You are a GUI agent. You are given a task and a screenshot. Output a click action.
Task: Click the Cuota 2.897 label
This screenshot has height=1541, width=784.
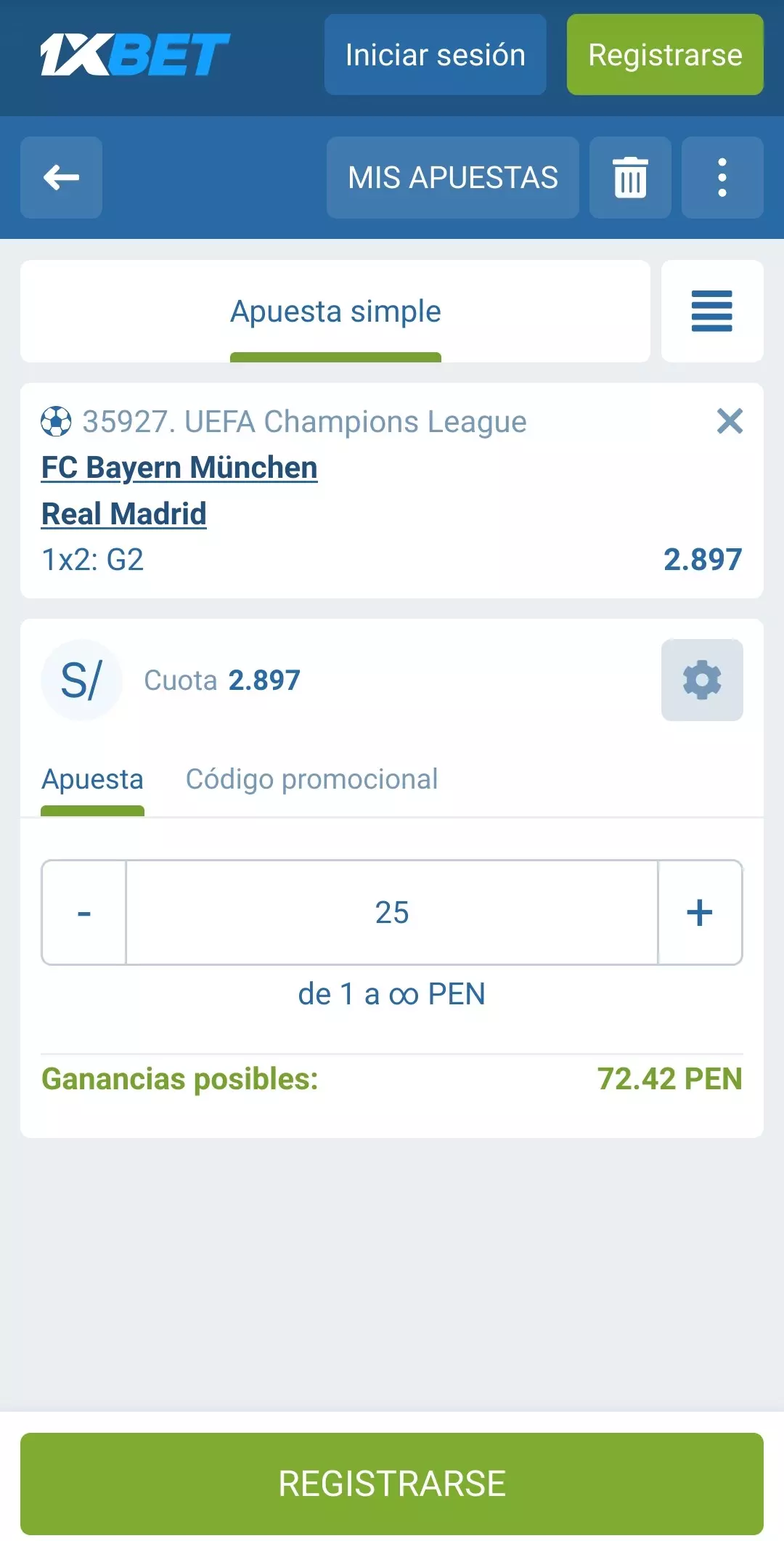(x=222, y=680)
